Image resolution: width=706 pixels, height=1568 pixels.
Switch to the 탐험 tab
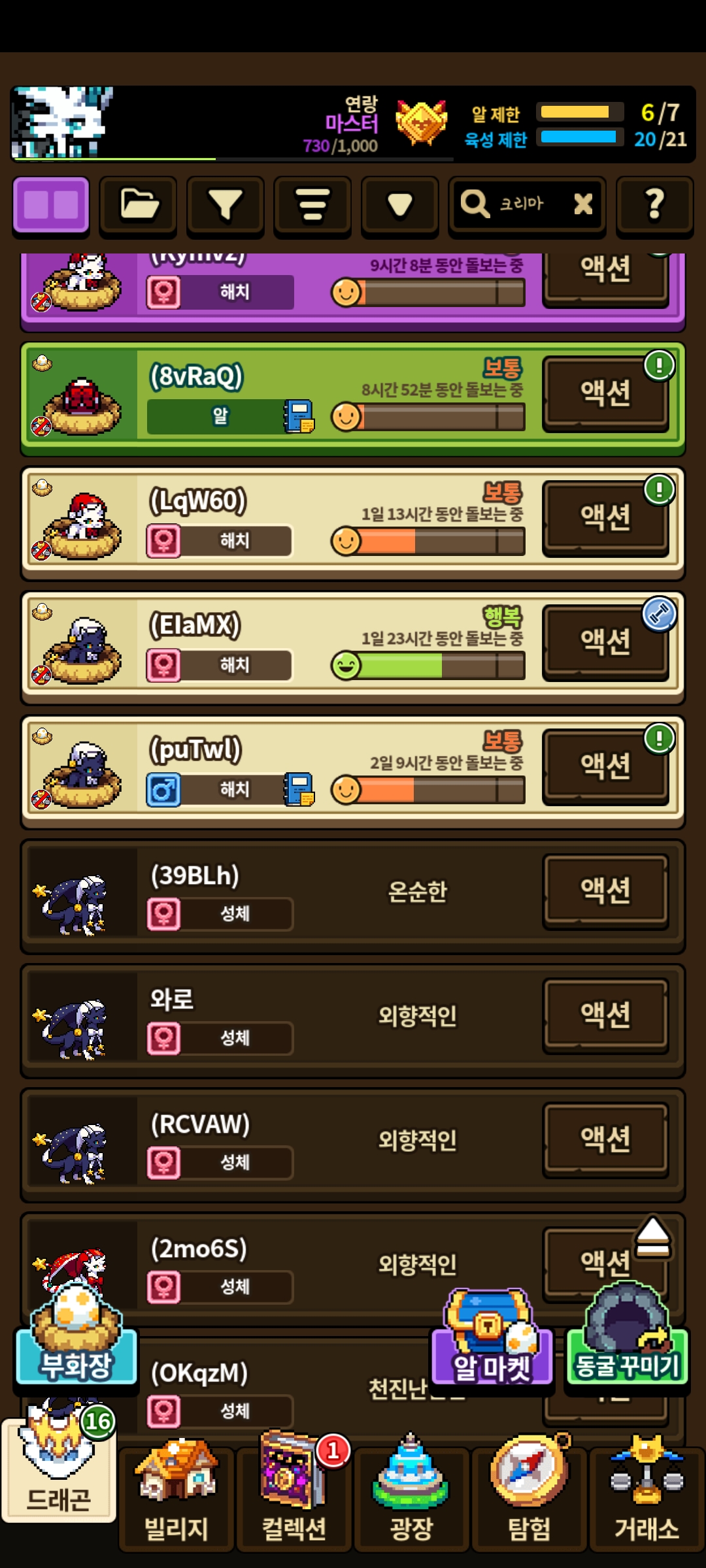tap(529, 1496)
